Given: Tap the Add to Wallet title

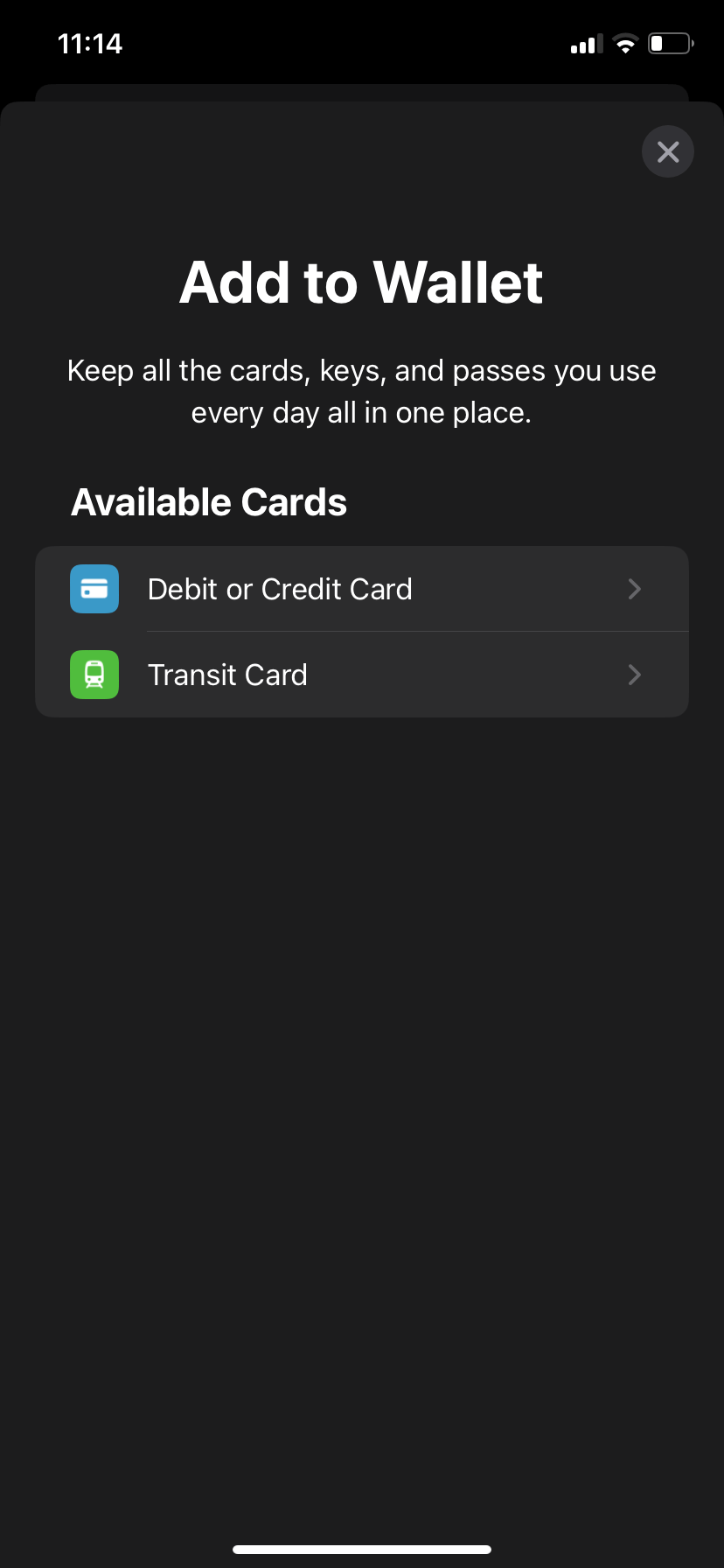Looking at the screenshot, I should tap(362, 282).
